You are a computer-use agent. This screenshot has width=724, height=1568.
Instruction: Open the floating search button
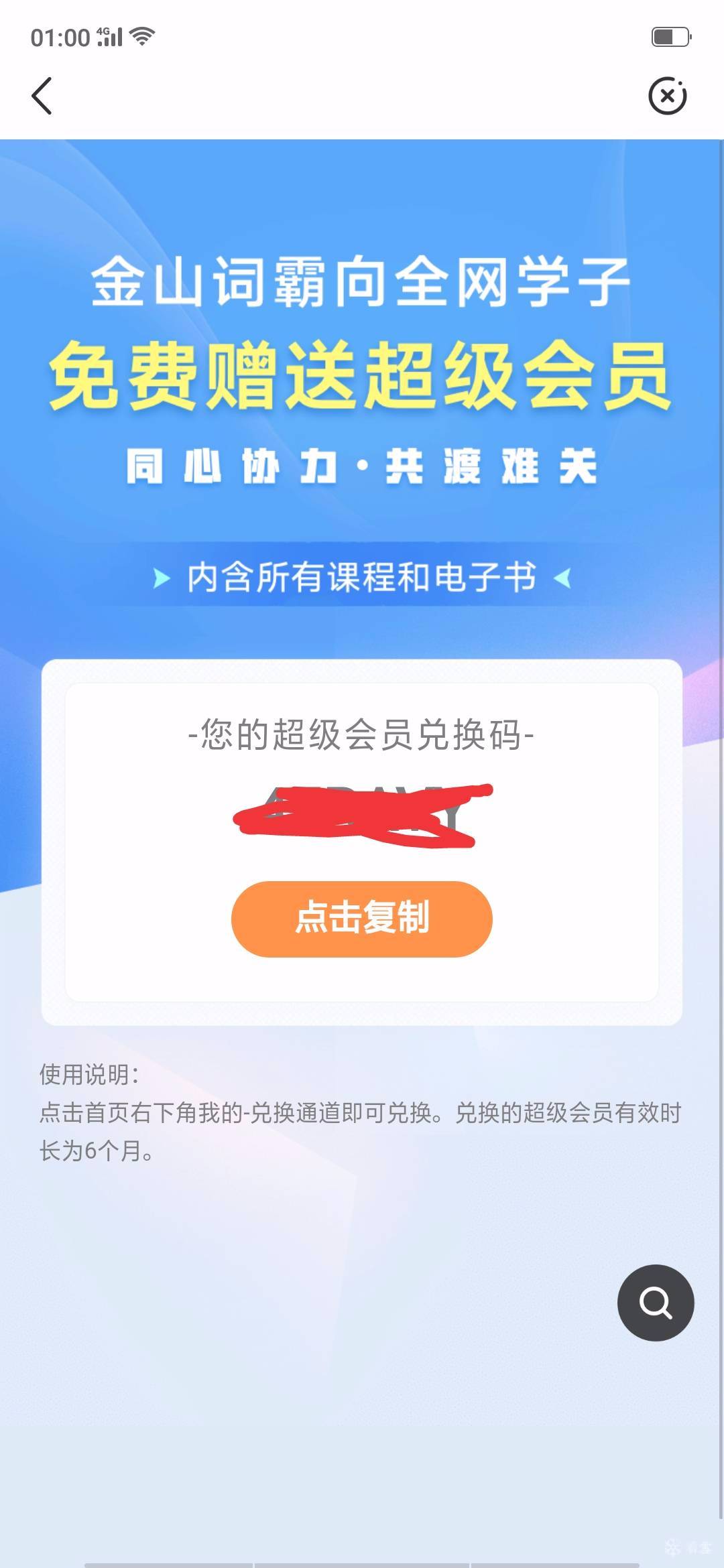click(655, 1303)
